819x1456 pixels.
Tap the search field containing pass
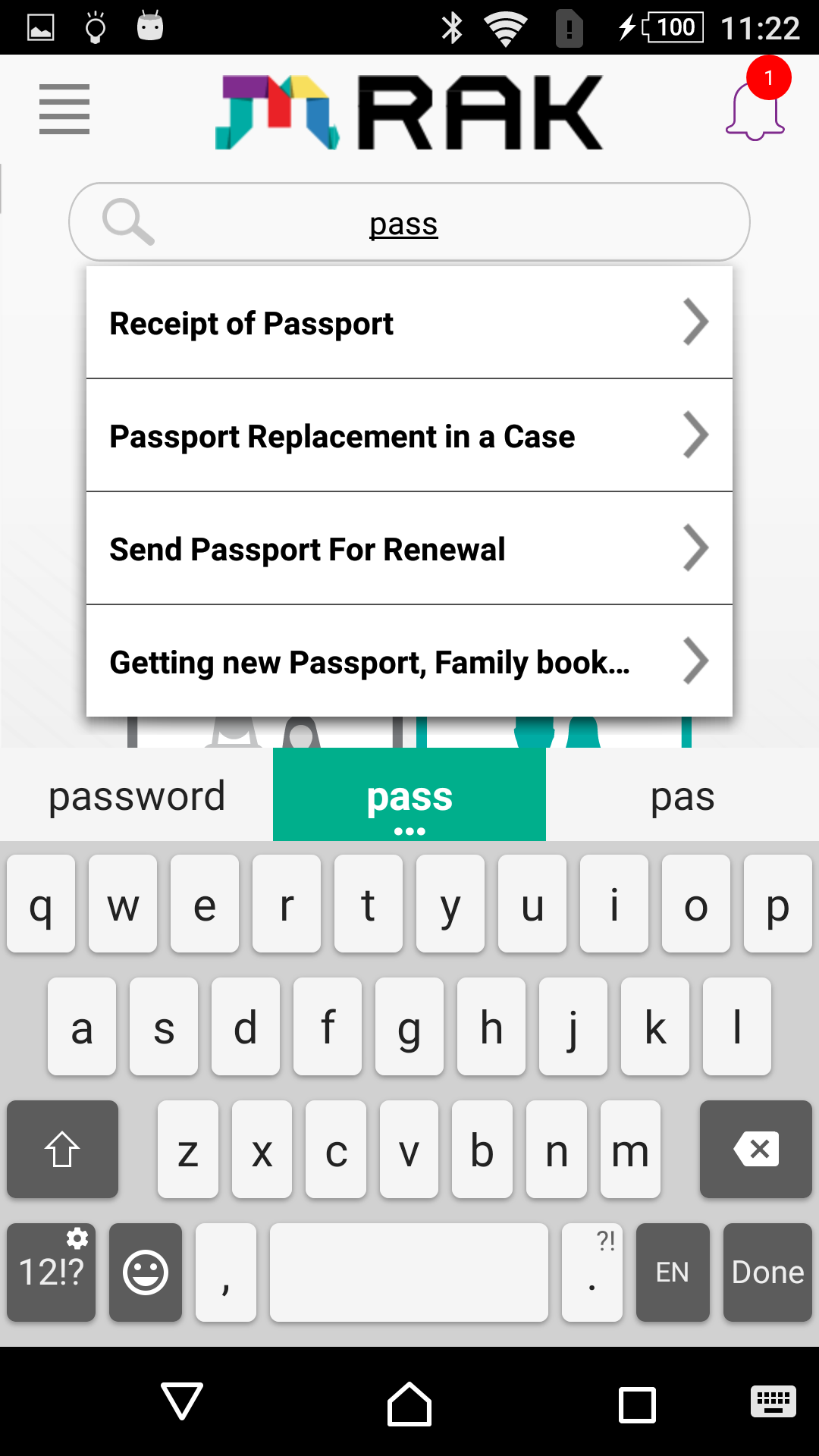click(x=409, y=222)
